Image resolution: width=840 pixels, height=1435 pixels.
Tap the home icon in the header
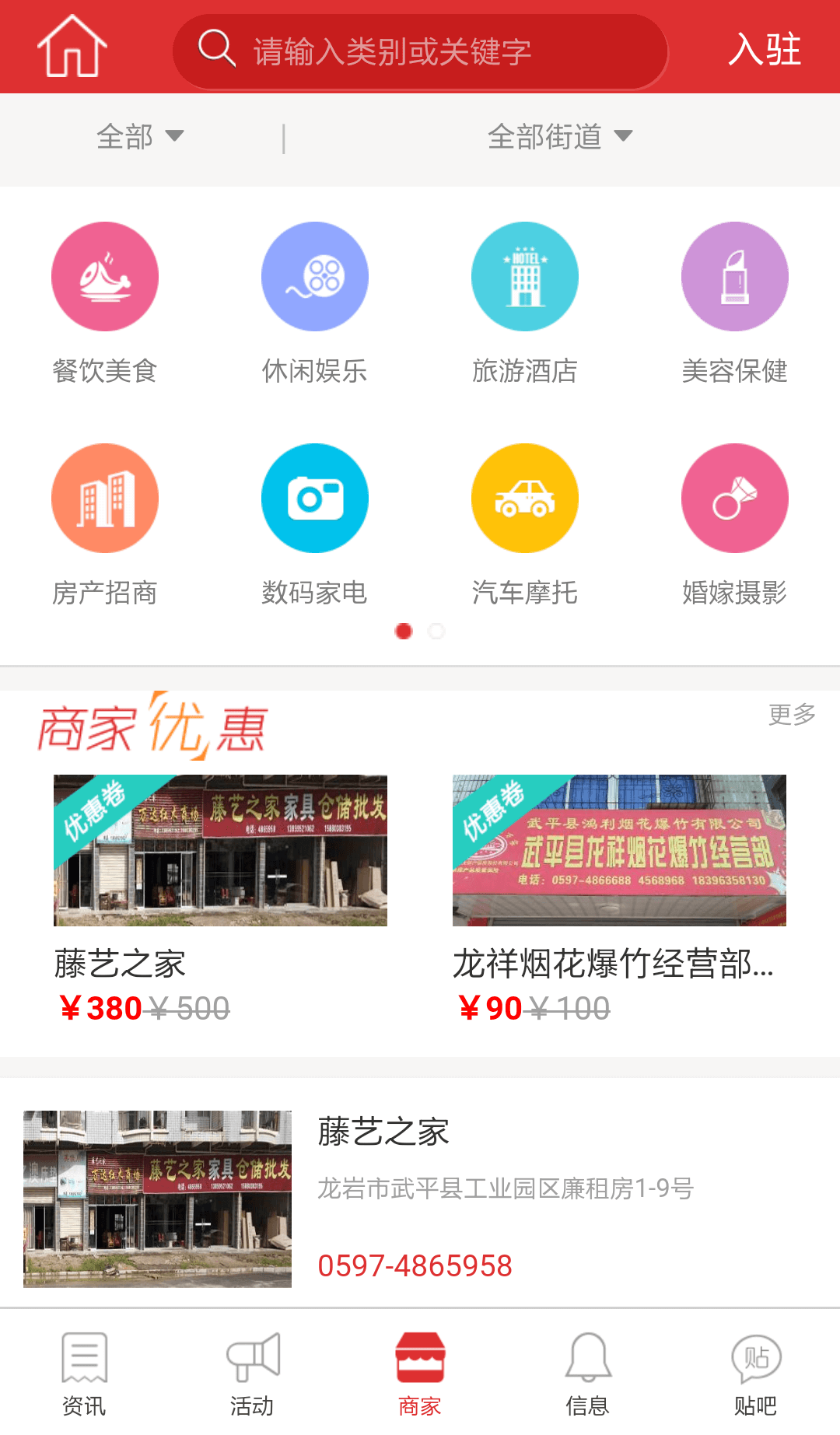click(x=72, y=47)
